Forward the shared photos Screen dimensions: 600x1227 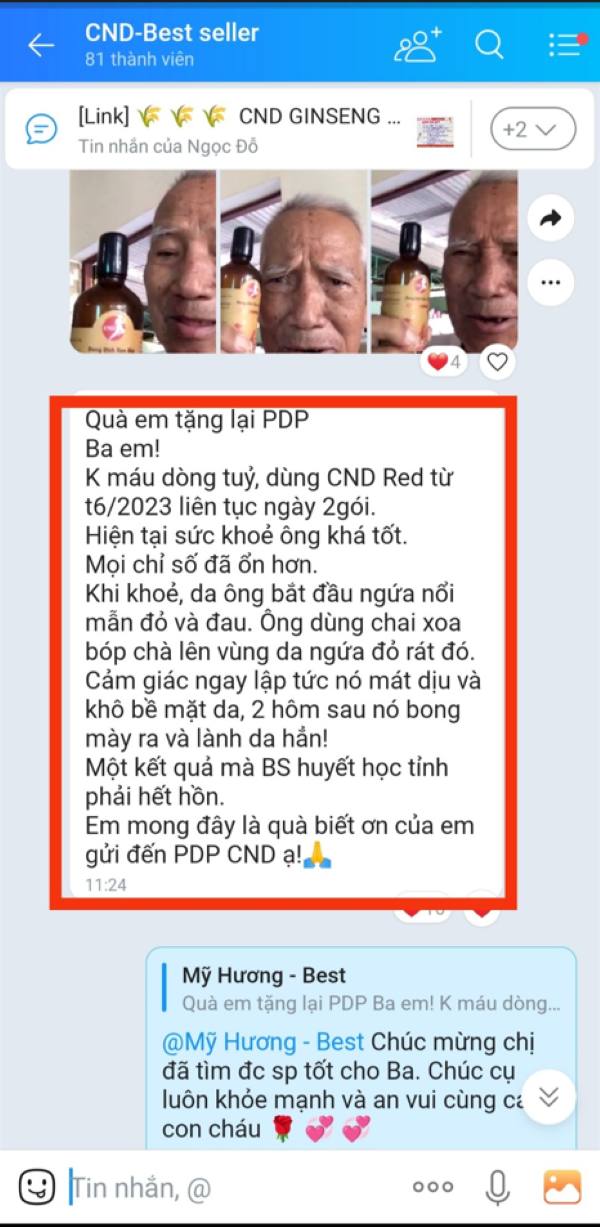(x=550, y=219)
